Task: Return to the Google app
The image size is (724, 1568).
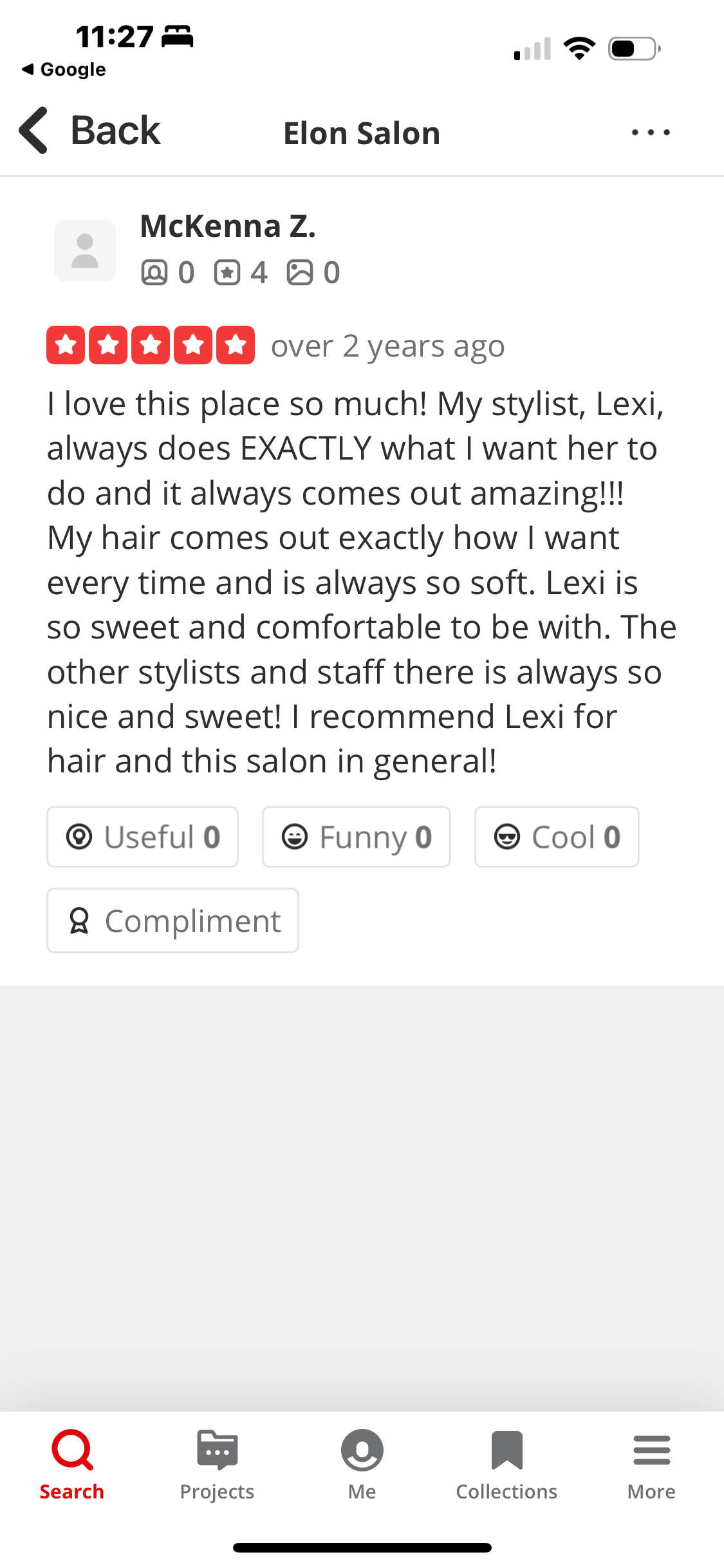Action: coord(64,70)
